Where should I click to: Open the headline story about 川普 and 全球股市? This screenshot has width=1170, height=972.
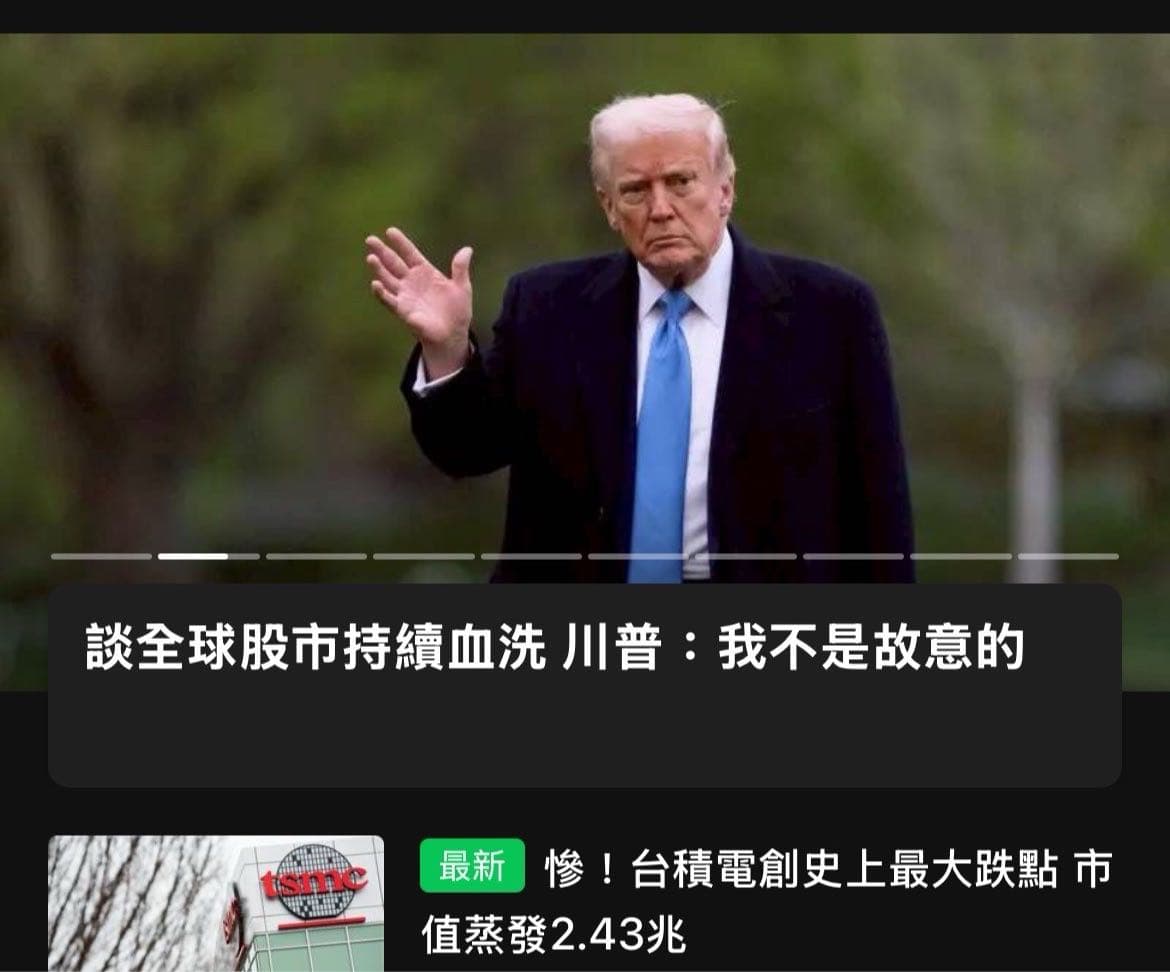coord(555,649)
